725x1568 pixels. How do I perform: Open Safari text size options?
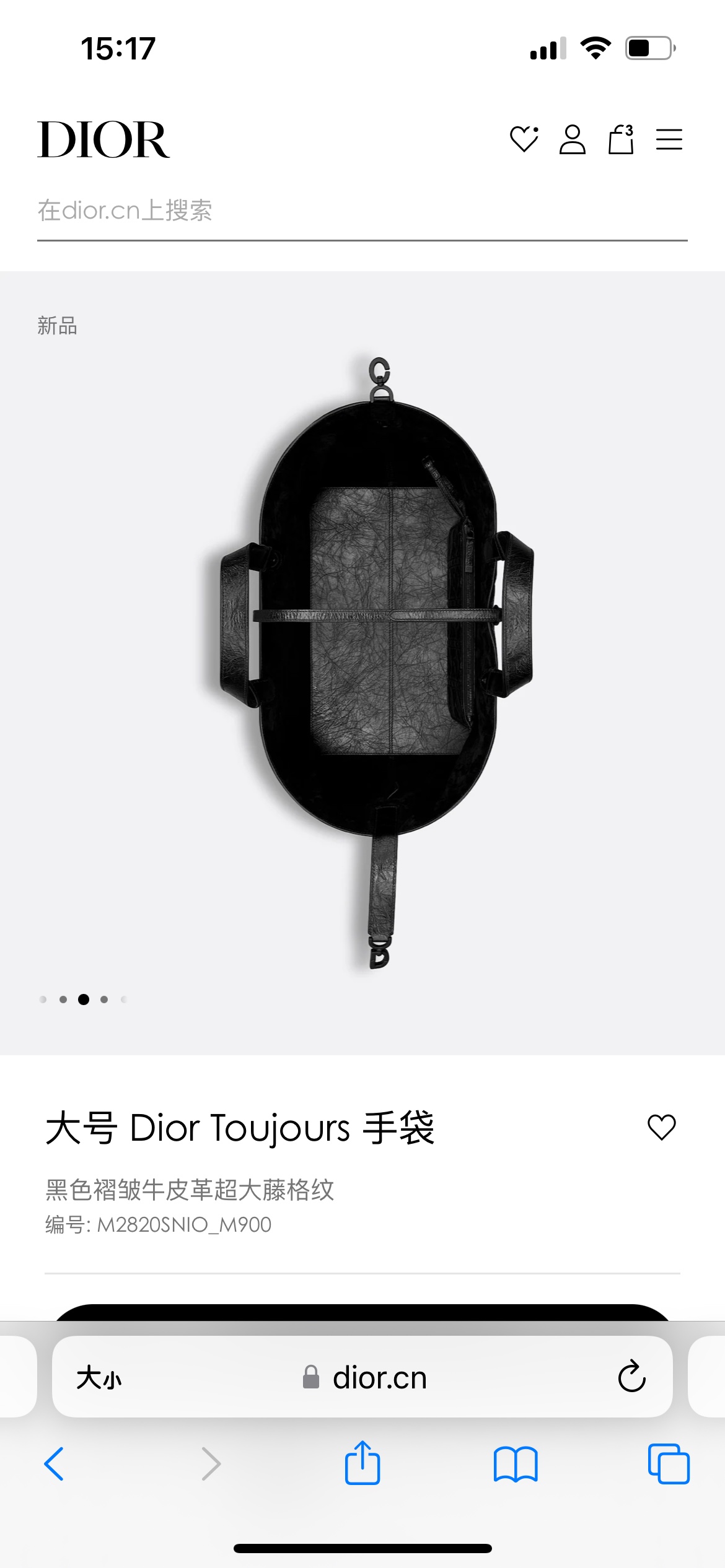pyautogui.click(x=99, y=1378)
